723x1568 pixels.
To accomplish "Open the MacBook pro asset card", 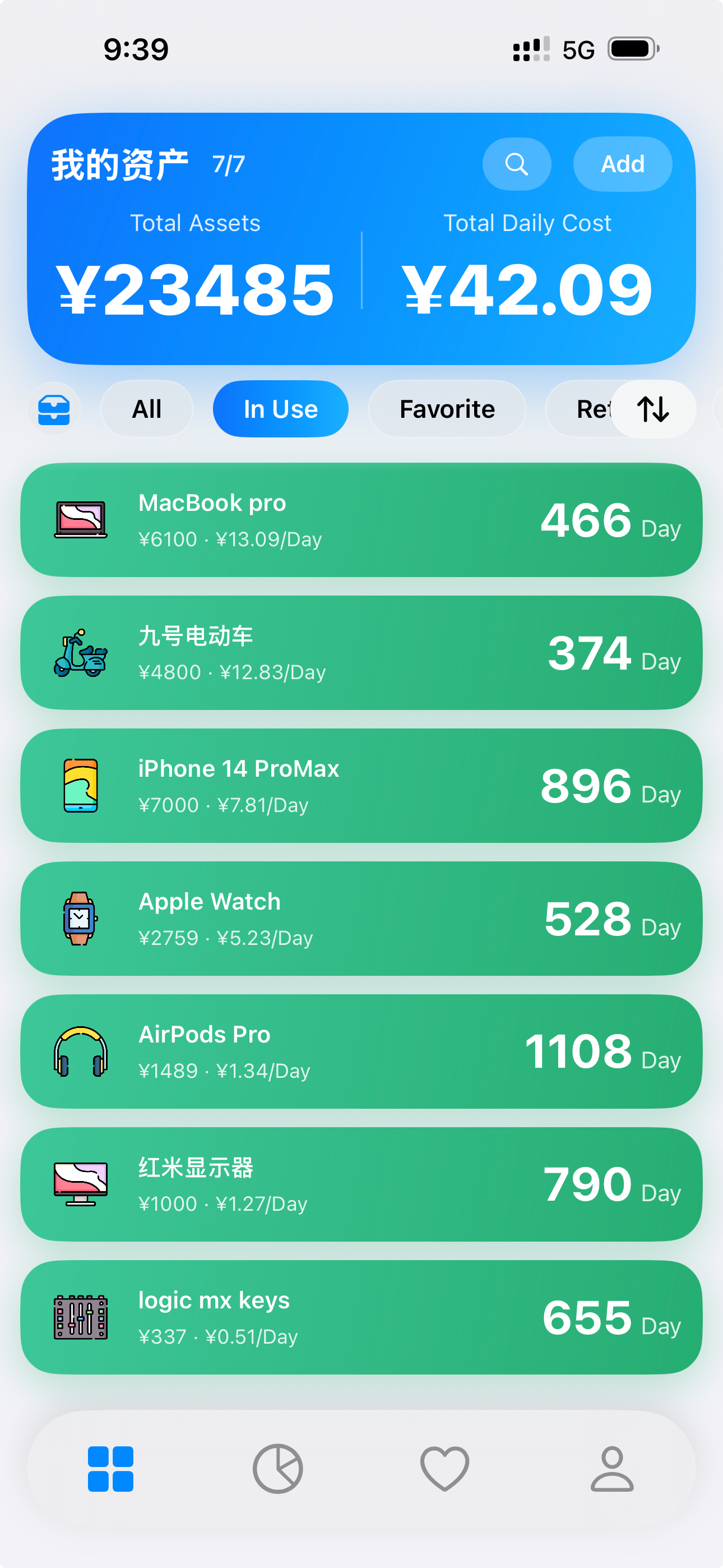I will [x=361, y=520].
